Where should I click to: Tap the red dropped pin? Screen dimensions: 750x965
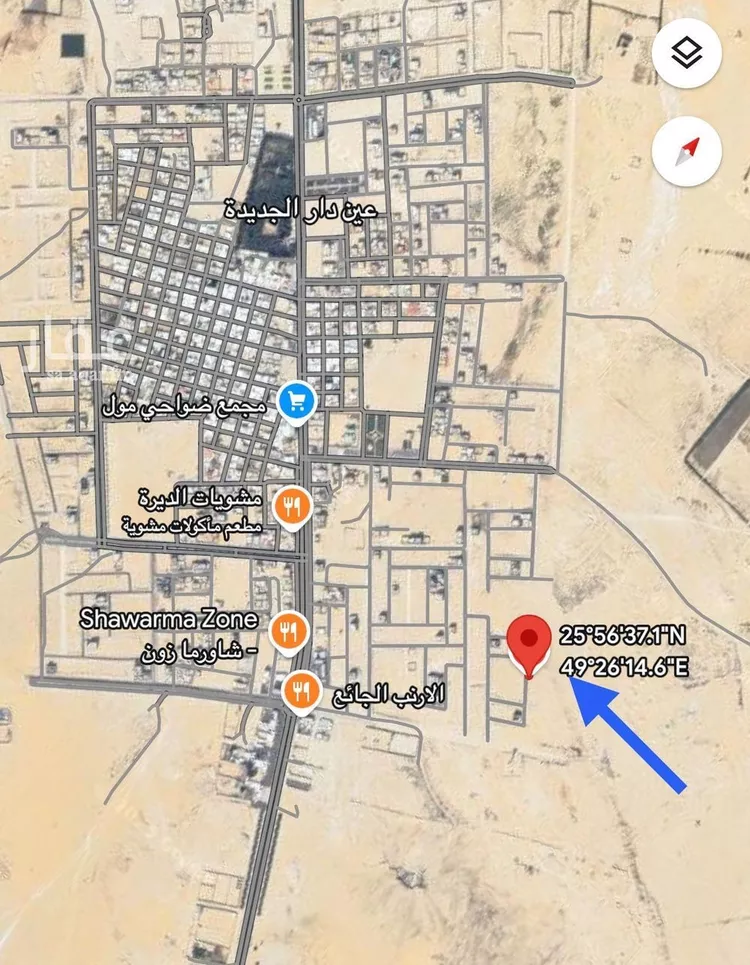(528, 641)
